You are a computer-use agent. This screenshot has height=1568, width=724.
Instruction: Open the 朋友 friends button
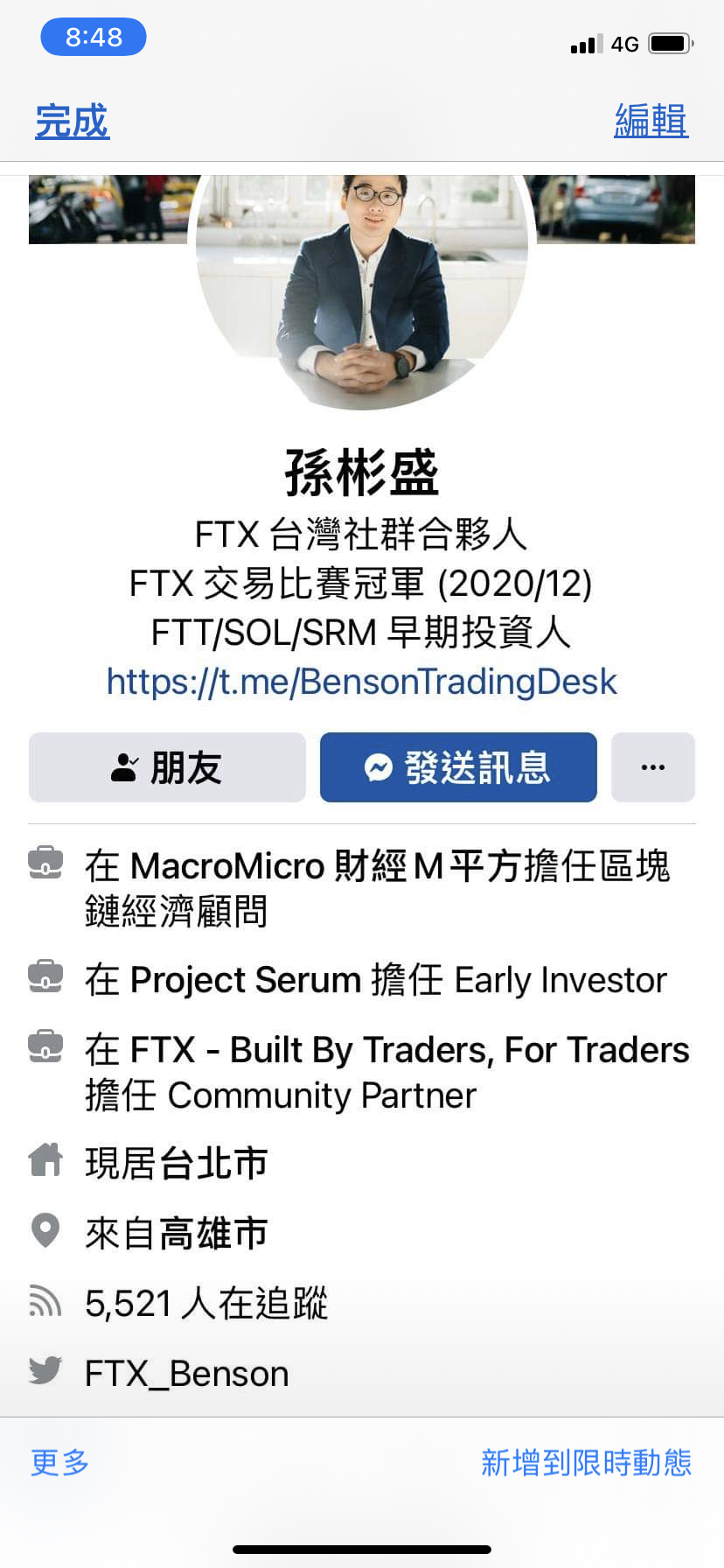pos(167,767)
